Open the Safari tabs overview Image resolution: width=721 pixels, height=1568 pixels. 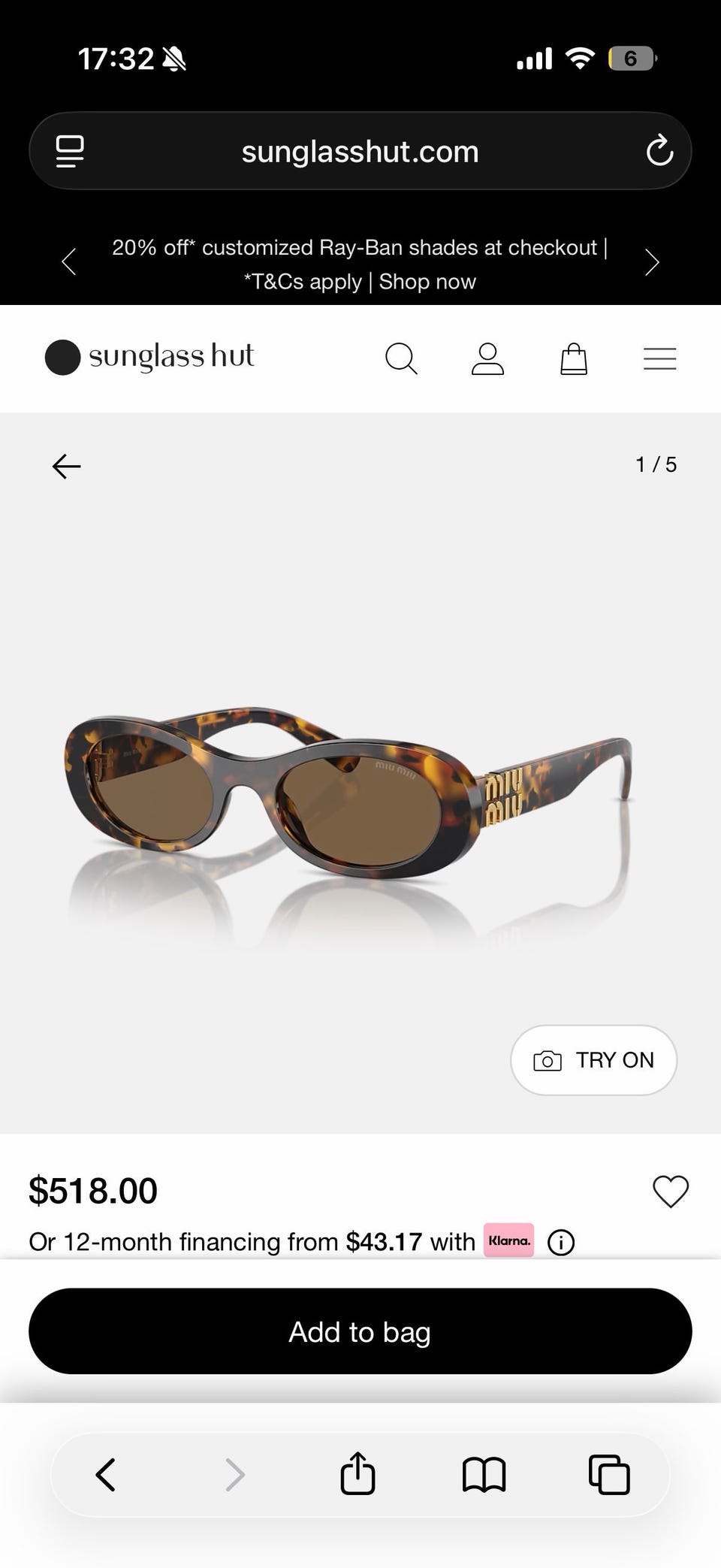609,1474
